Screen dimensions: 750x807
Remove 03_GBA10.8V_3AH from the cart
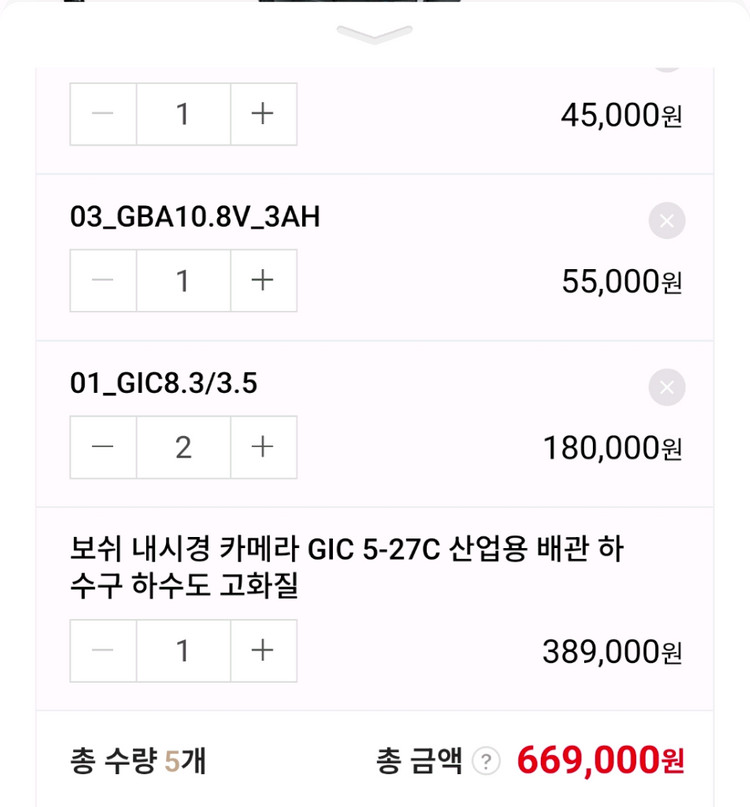[666, 220]
